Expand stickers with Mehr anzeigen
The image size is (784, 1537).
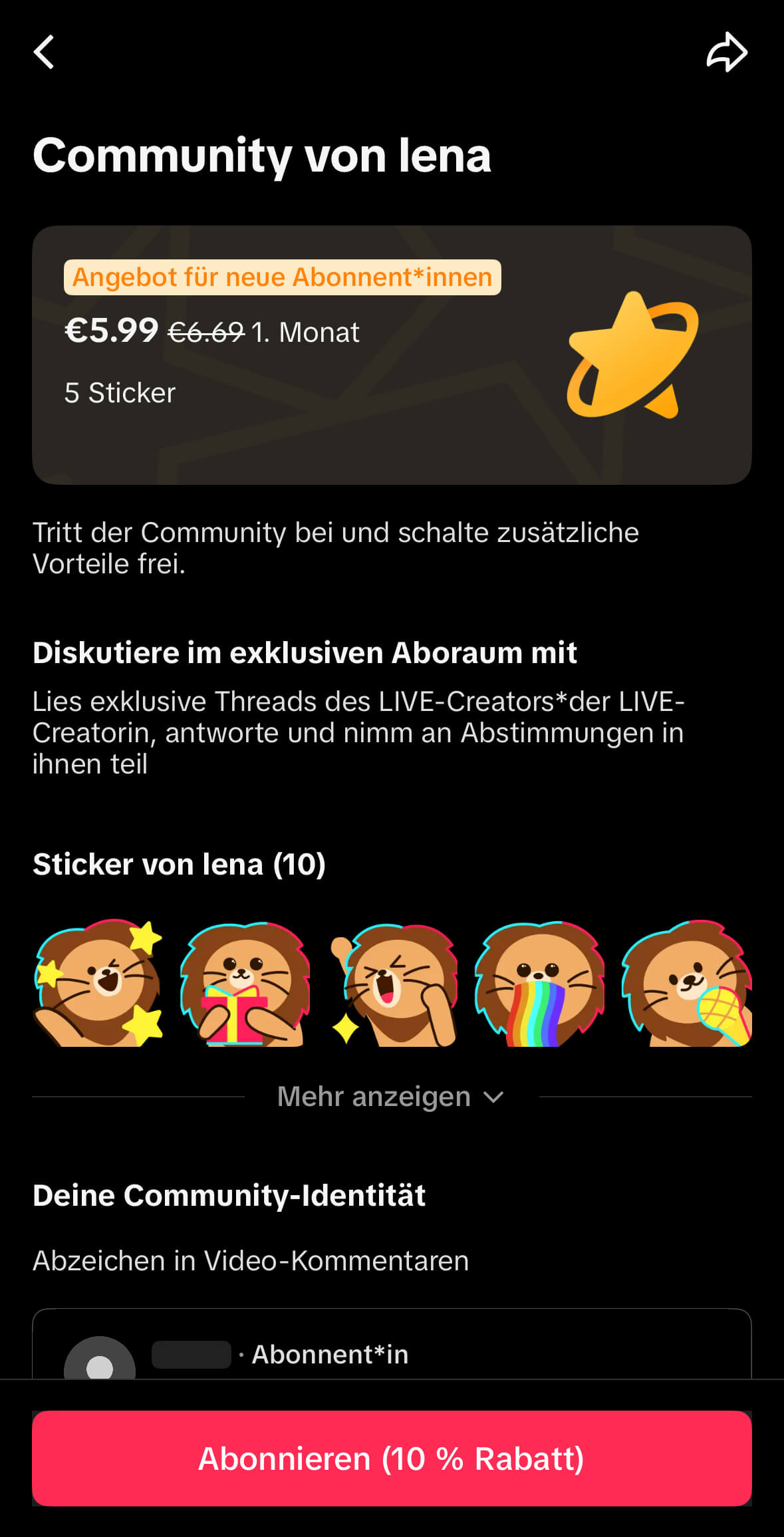pos(391,1097)
